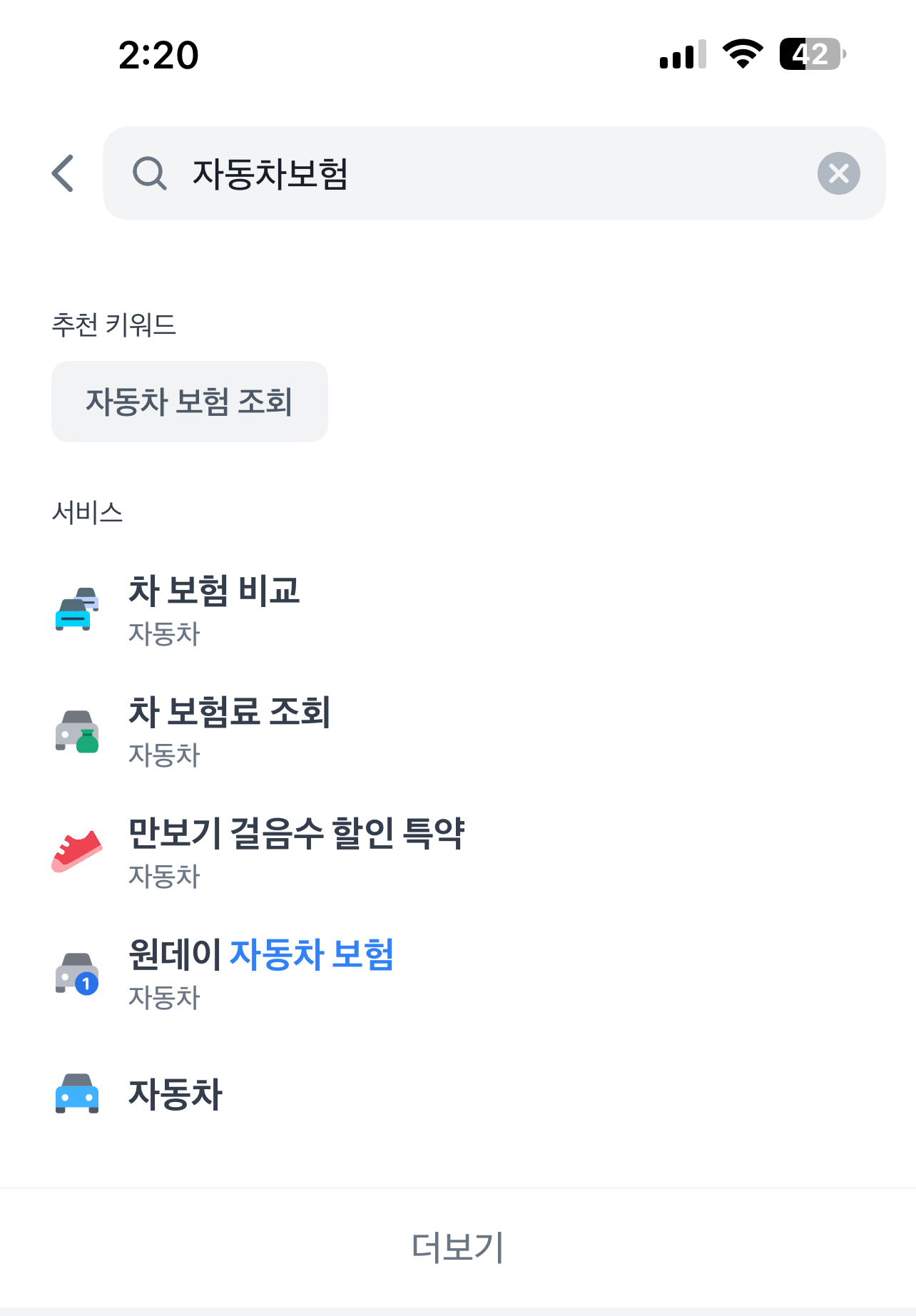Tap the 서비스 section label
This screenshot has width=916, height=1316.
tap(88, 511)
